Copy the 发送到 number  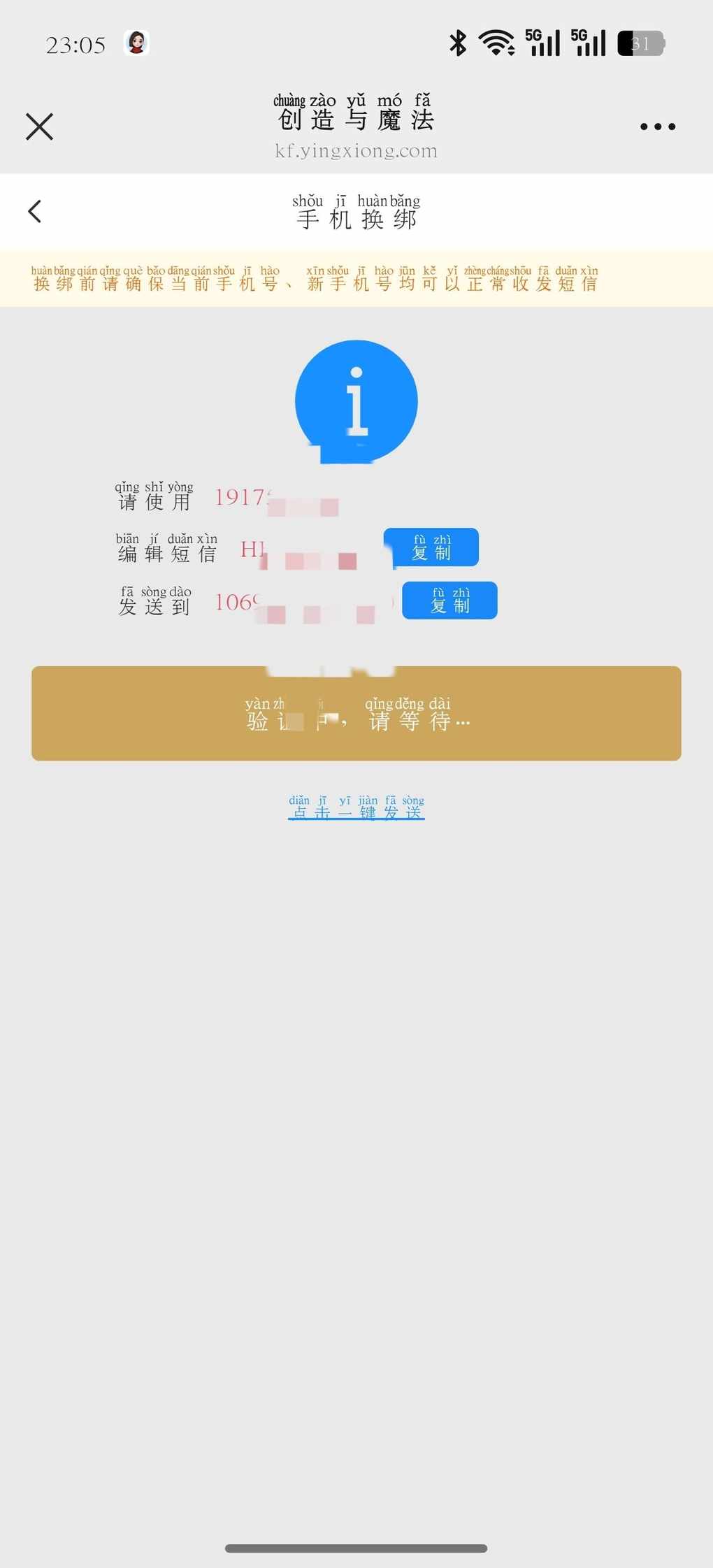click(x=449, y=600)
